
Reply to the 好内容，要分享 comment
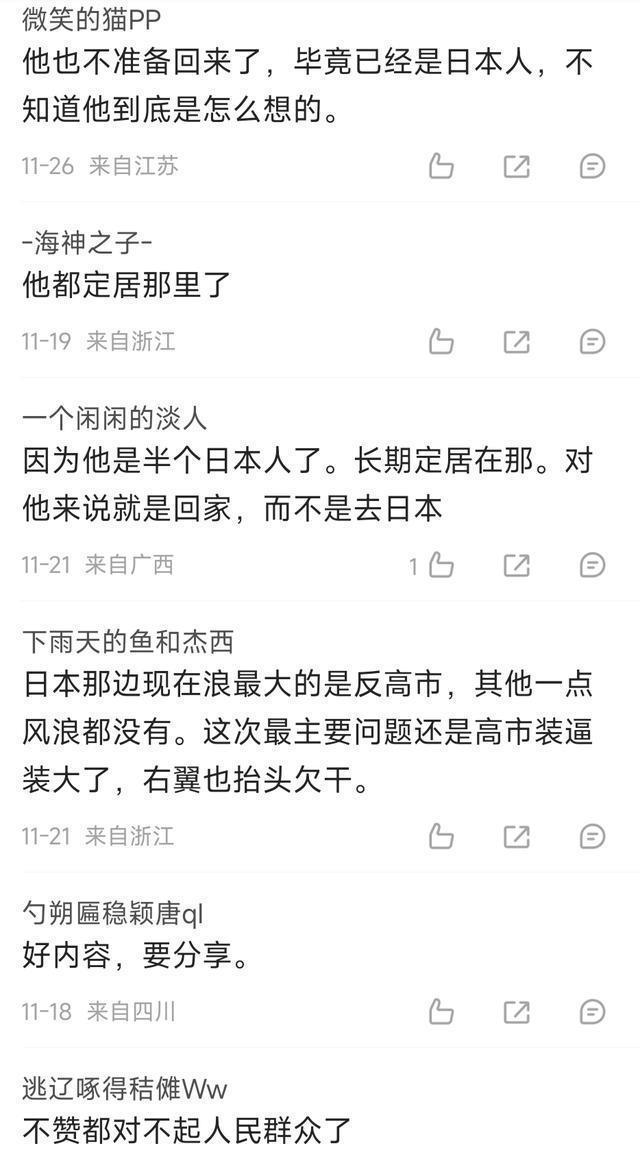pyautogui.click(x=592, y=1011)
